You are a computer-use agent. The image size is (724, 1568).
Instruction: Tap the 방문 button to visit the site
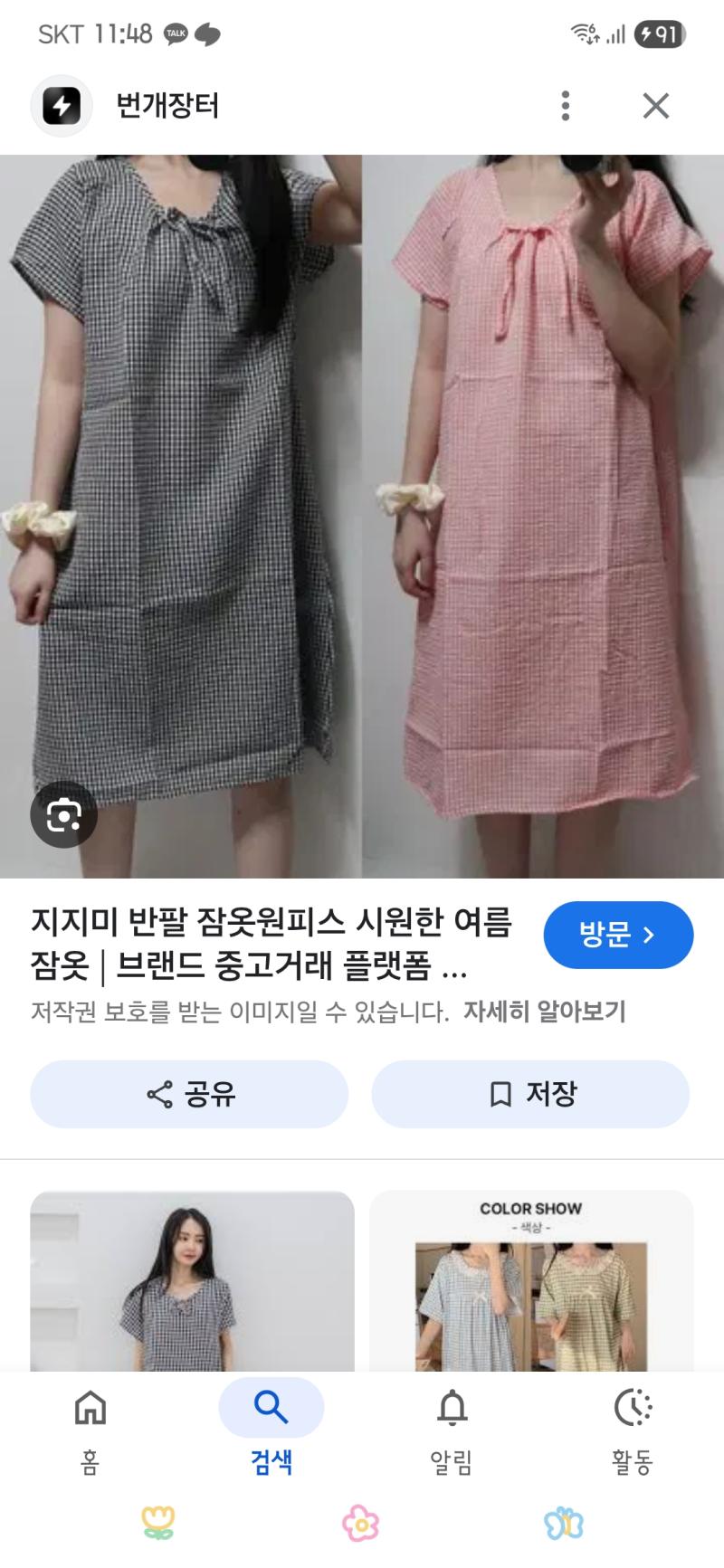pyautogui.click(x=618, y=935)
